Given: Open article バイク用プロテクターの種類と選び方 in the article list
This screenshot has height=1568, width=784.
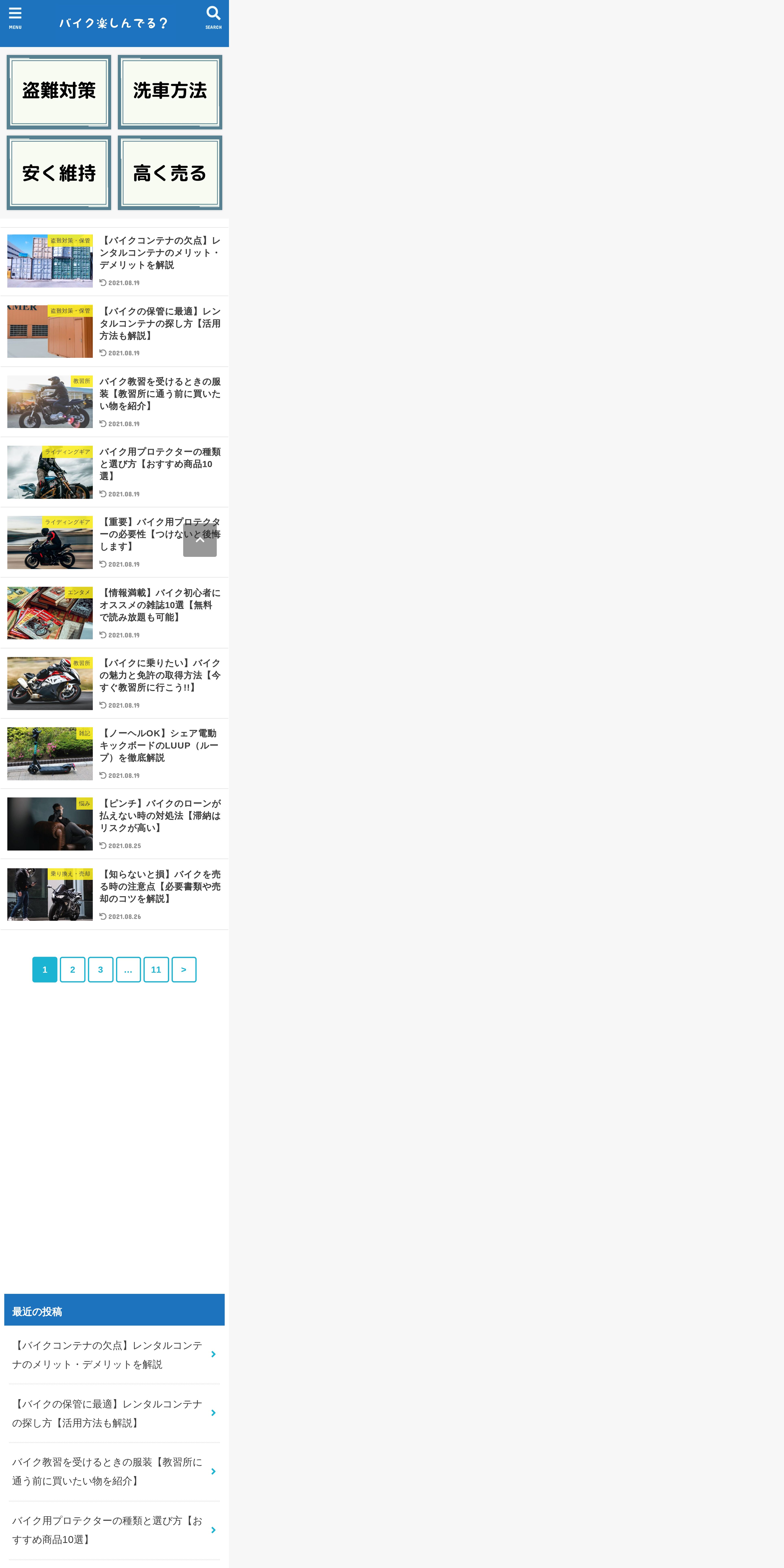Looking at the screenshot, I should point(114,472).
